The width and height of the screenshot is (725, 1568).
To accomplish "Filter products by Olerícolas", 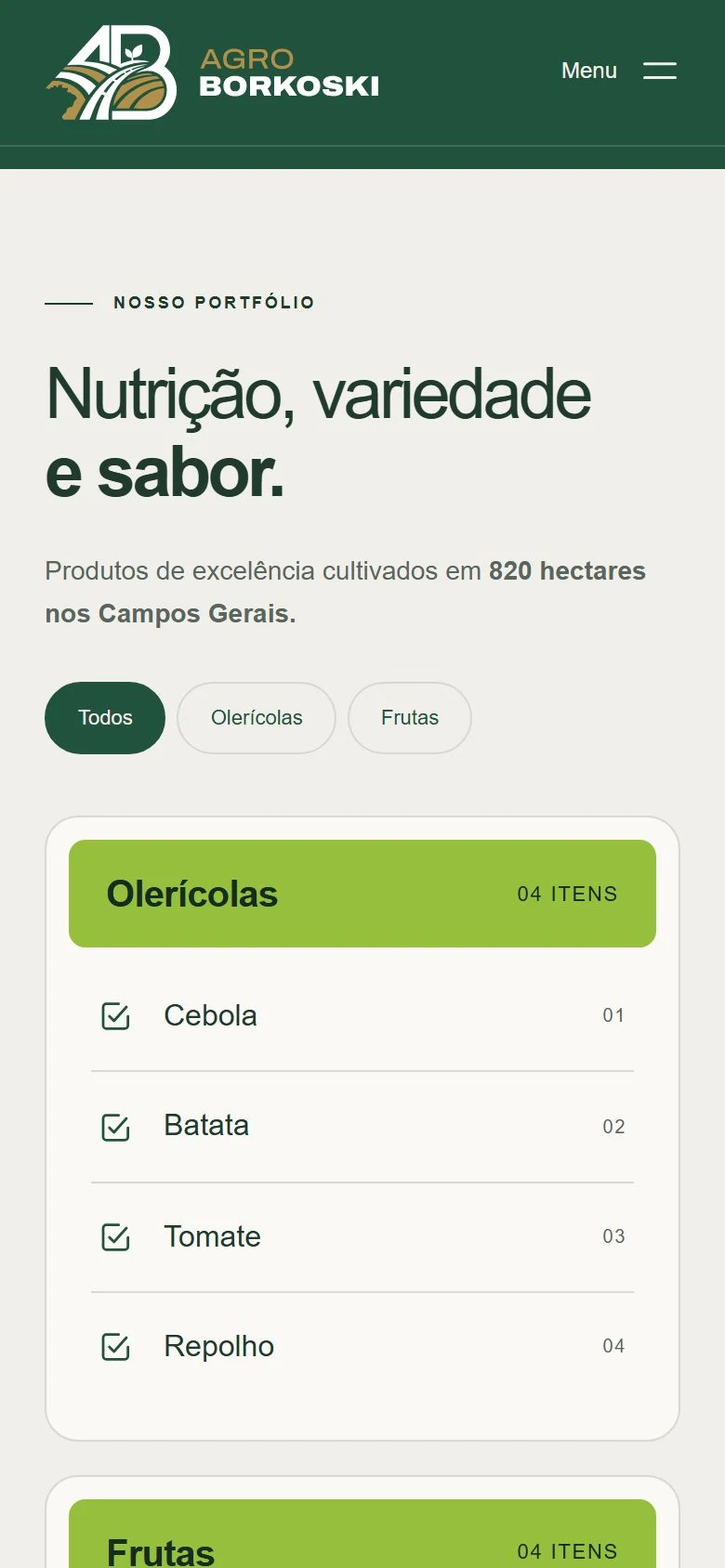I will pyautogui.click(x=257, y=718).
